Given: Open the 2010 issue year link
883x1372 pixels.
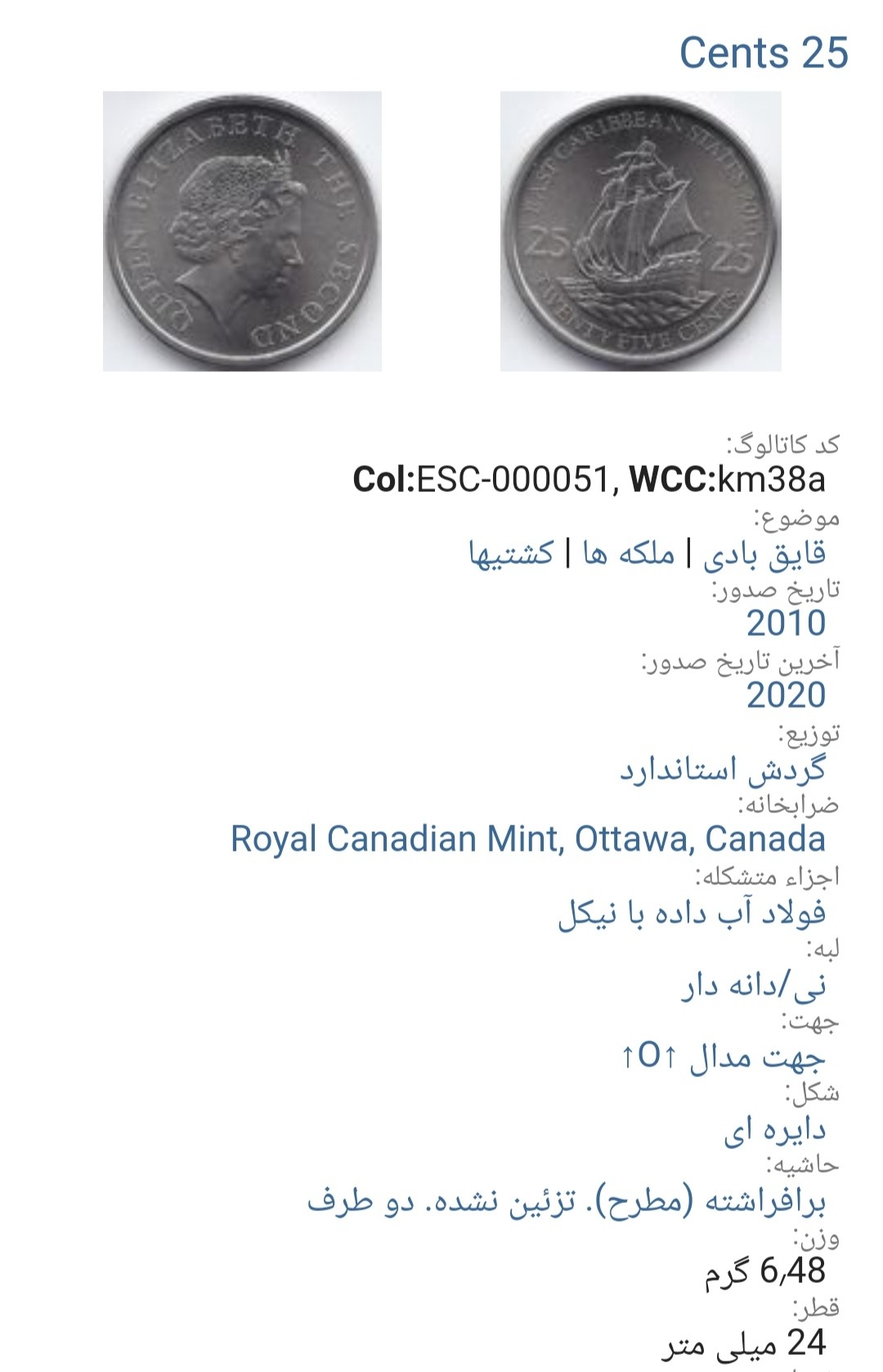Looking at the screenshot, I should tap(786, 623).
